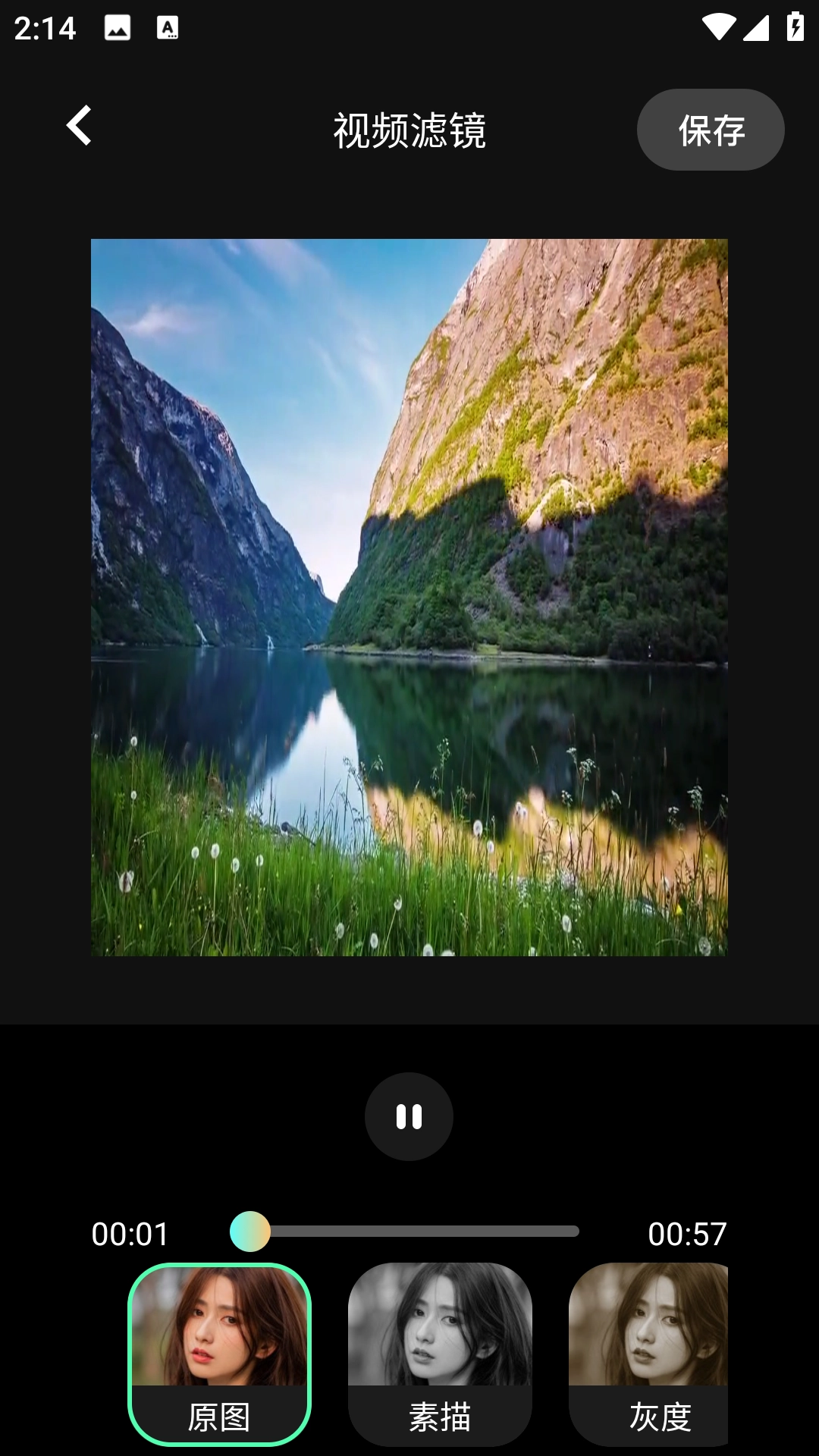The height and width of the screenshot is (1456, 819).
Task: Tap the video progress slider
Action: (x=409, y=1232)
